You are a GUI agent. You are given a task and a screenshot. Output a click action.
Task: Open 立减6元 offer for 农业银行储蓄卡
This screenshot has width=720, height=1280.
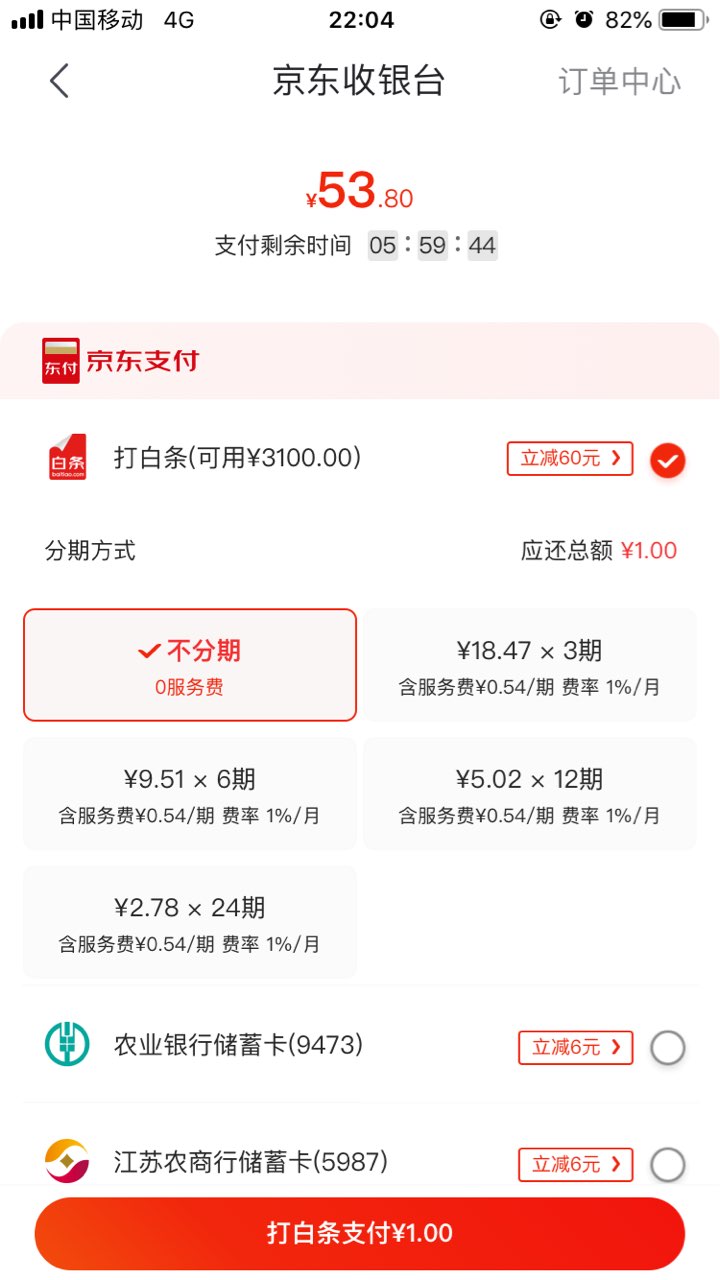[576, 1047]
